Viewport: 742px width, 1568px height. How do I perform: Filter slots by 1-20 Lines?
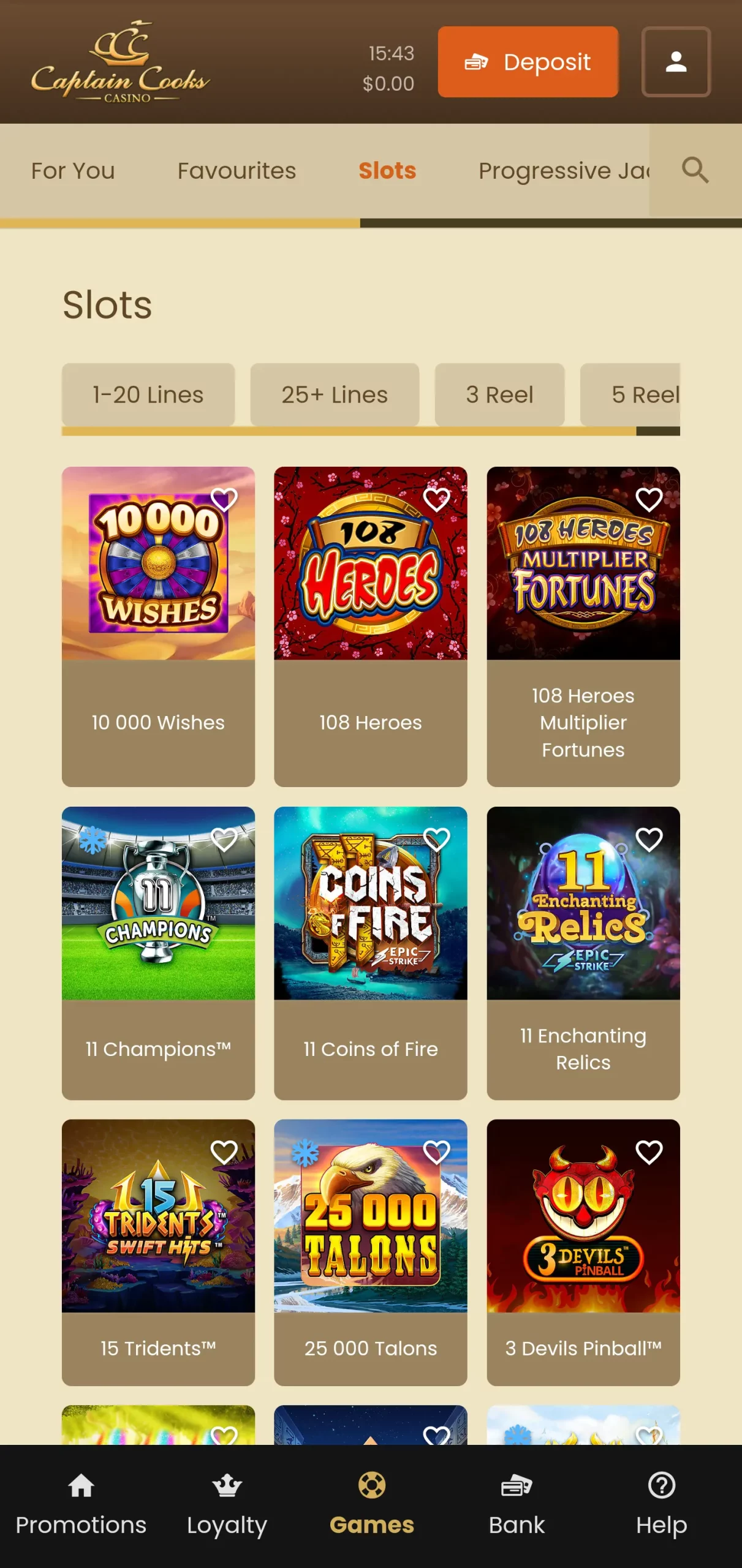[148, 394]
